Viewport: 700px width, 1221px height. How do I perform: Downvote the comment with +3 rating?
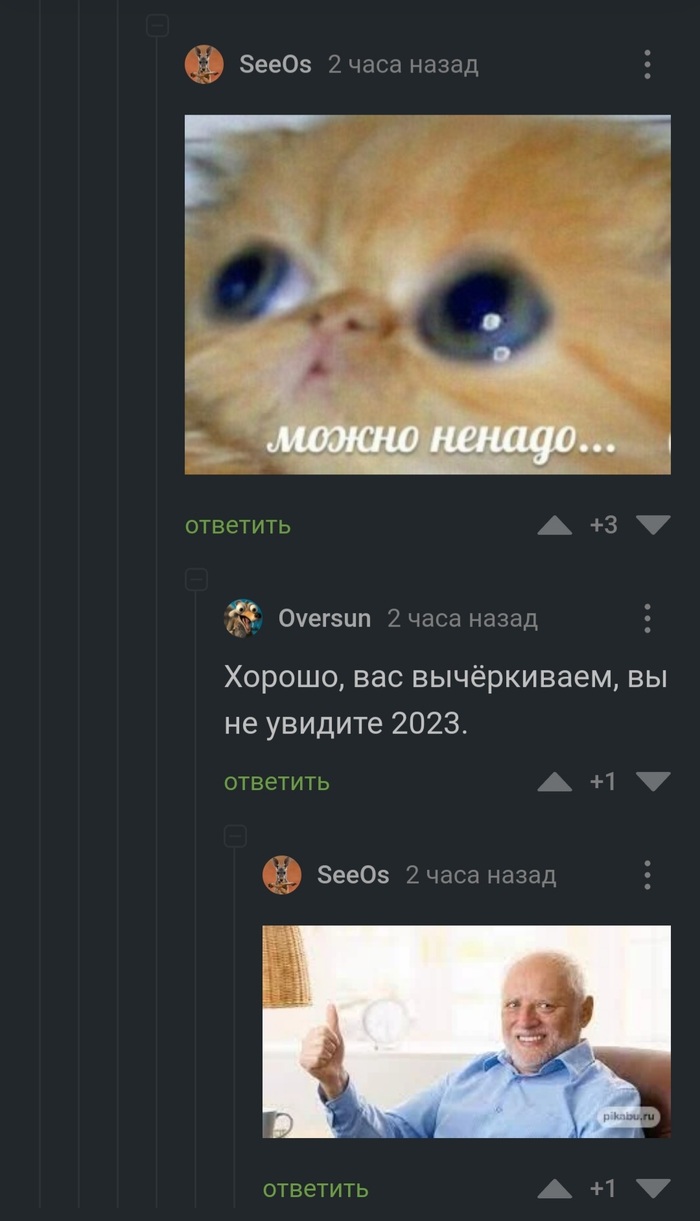tap(653, 525)
